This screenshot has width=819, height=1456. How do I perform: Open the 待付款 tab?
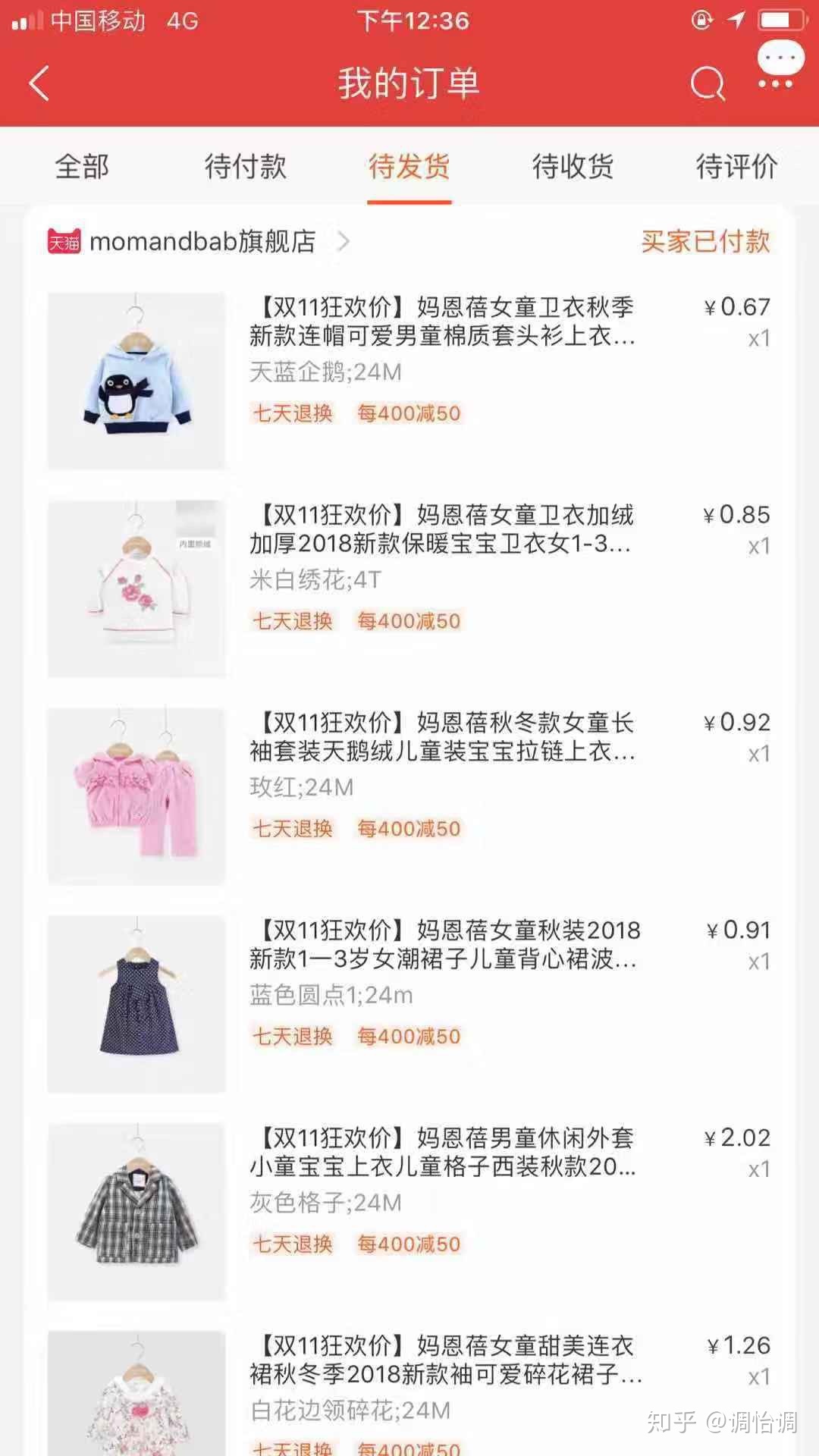click(x=244, y=166)
